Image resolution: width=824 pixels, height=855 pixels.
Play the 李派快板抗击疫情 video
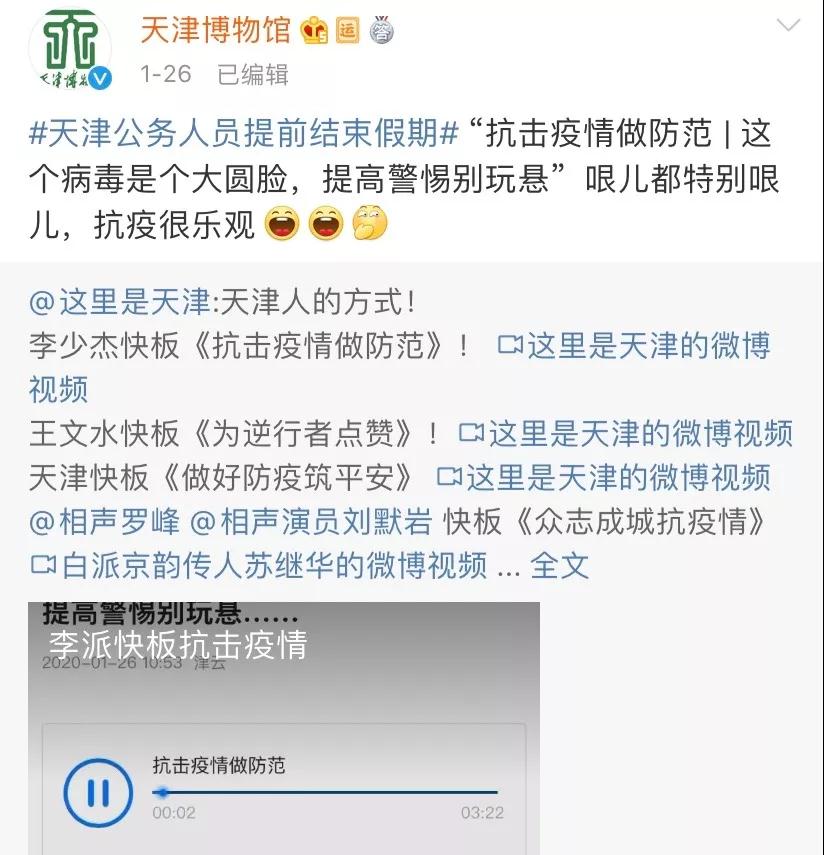pyautogui.click(x=98, y=793)
